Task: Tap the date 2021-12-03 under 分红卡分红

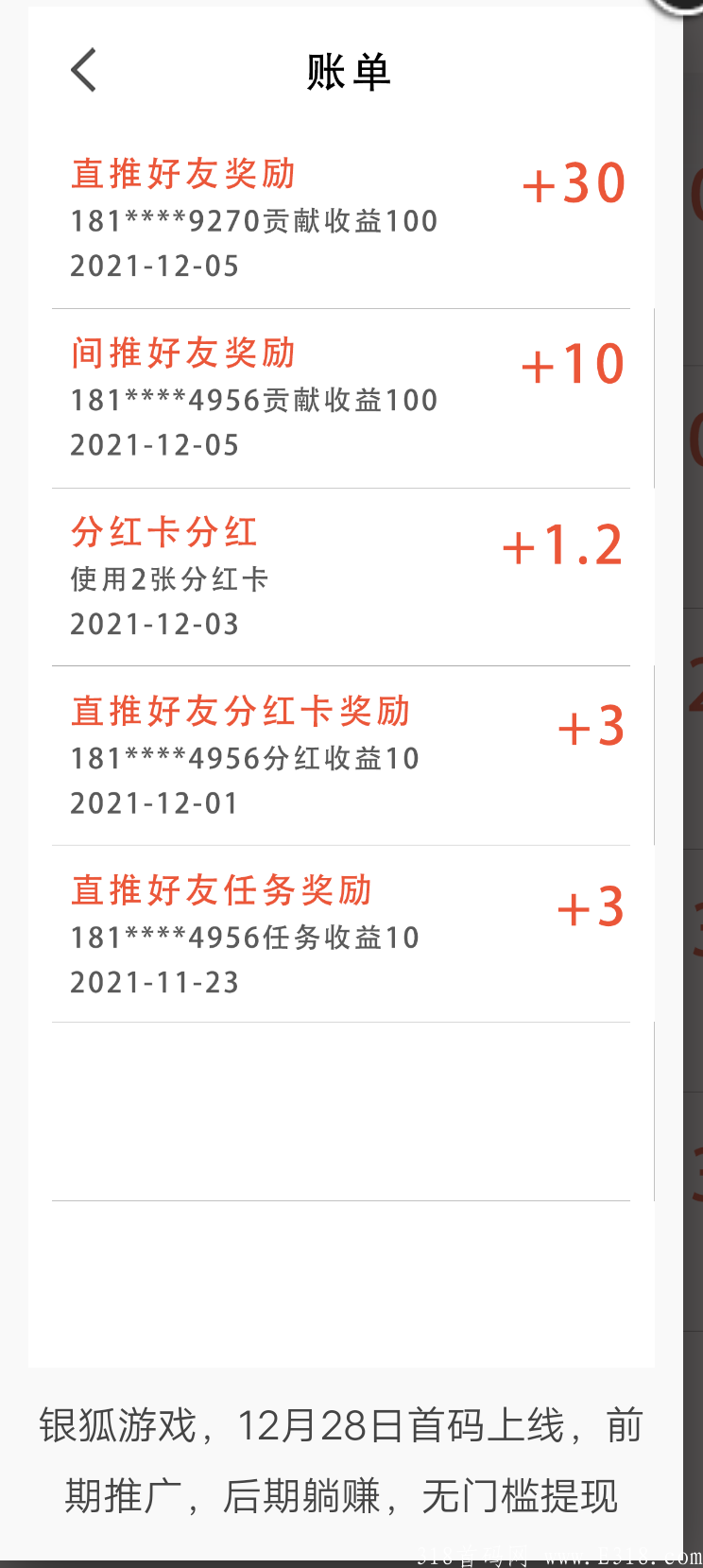Action: [x=154, y=624]
